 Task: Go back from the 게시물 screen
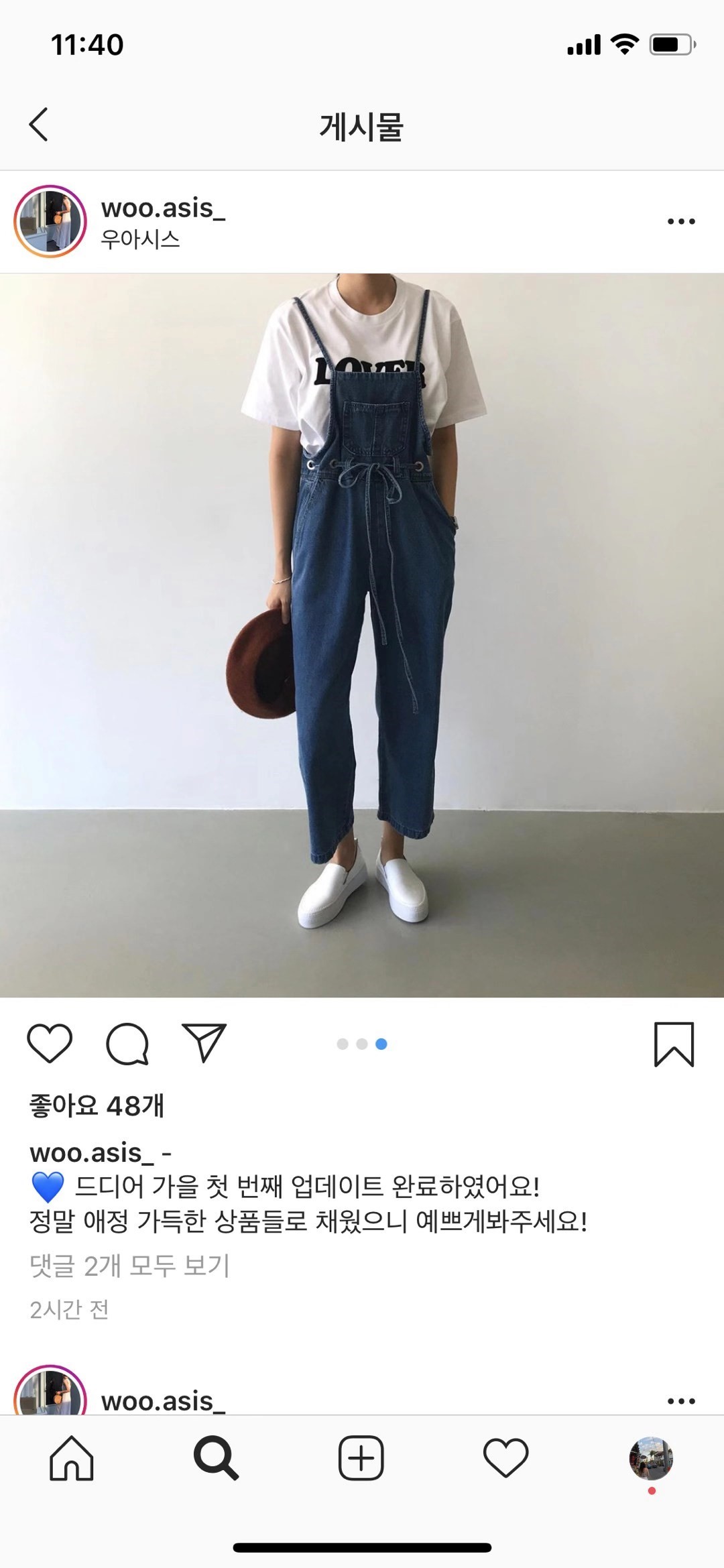39,125
